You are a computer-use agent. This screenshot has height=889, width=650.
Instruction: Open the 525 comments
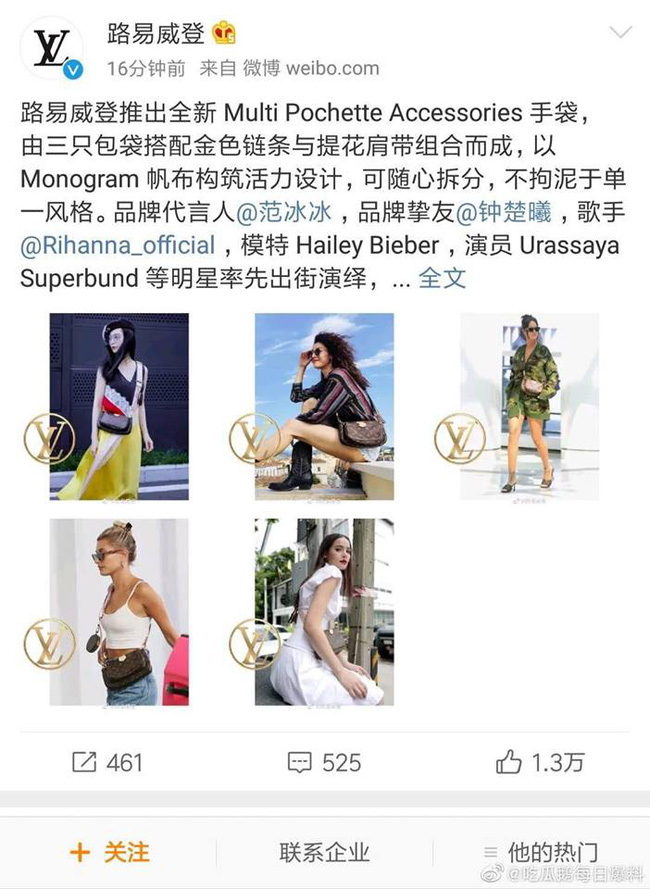(x=324, y=763)
